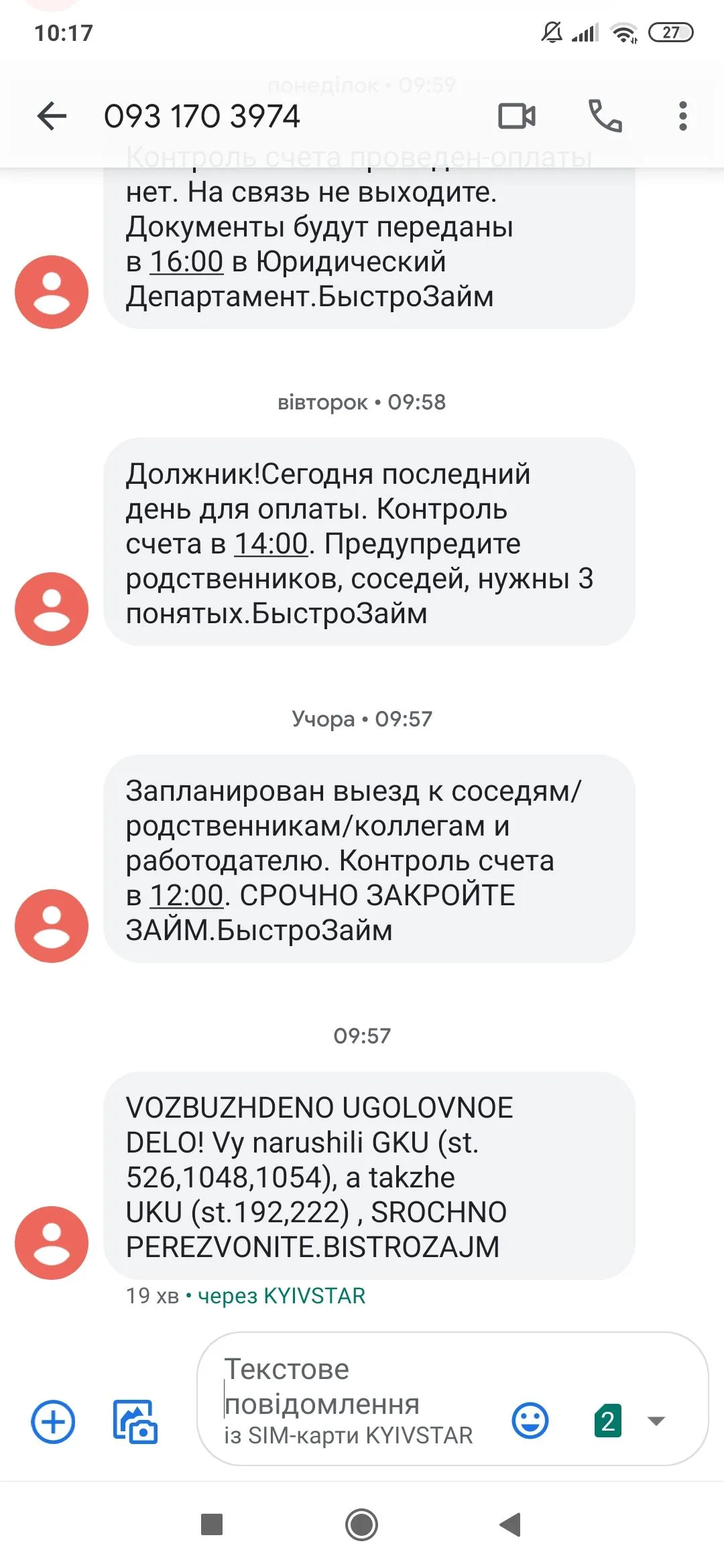This screenshot has width=724, height=1568.
Task: Open sender avatar next to BISTROZAJM message
Action: point(52,1243)
